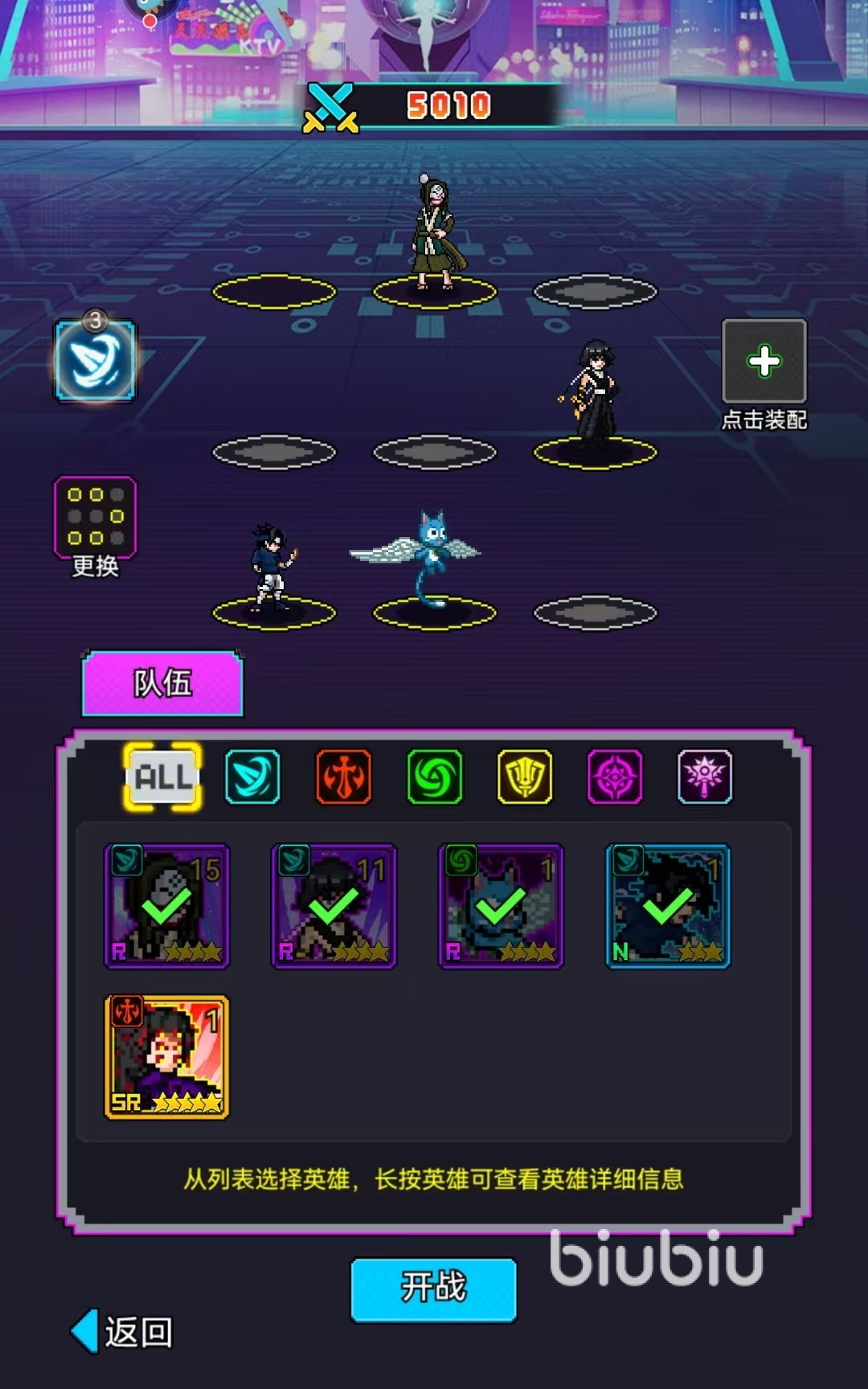Tap the empty top-left formation slot
Screen dimensions: 868x1389
274,292
